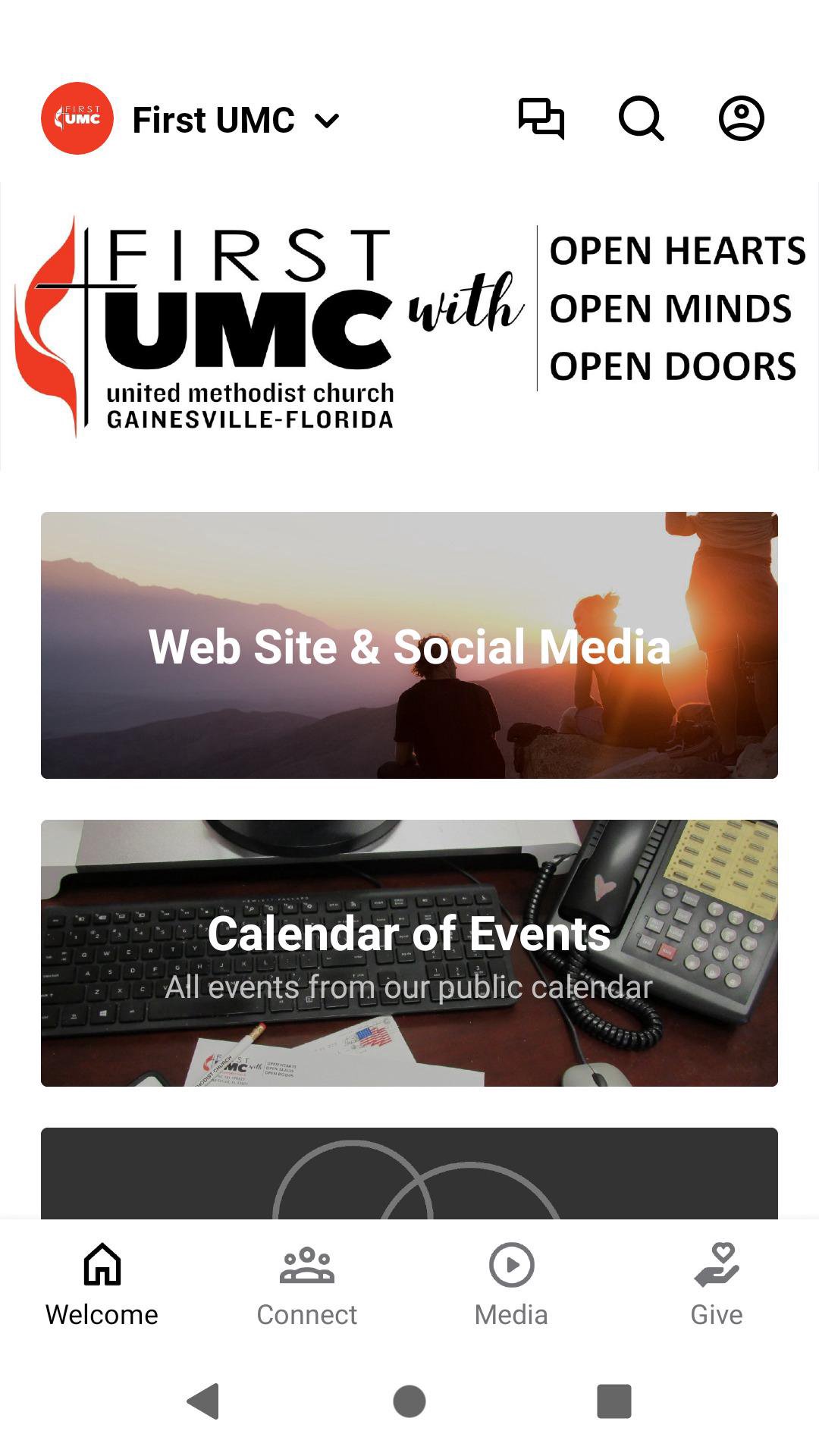Open the messages chat icon

click(541, 119)
